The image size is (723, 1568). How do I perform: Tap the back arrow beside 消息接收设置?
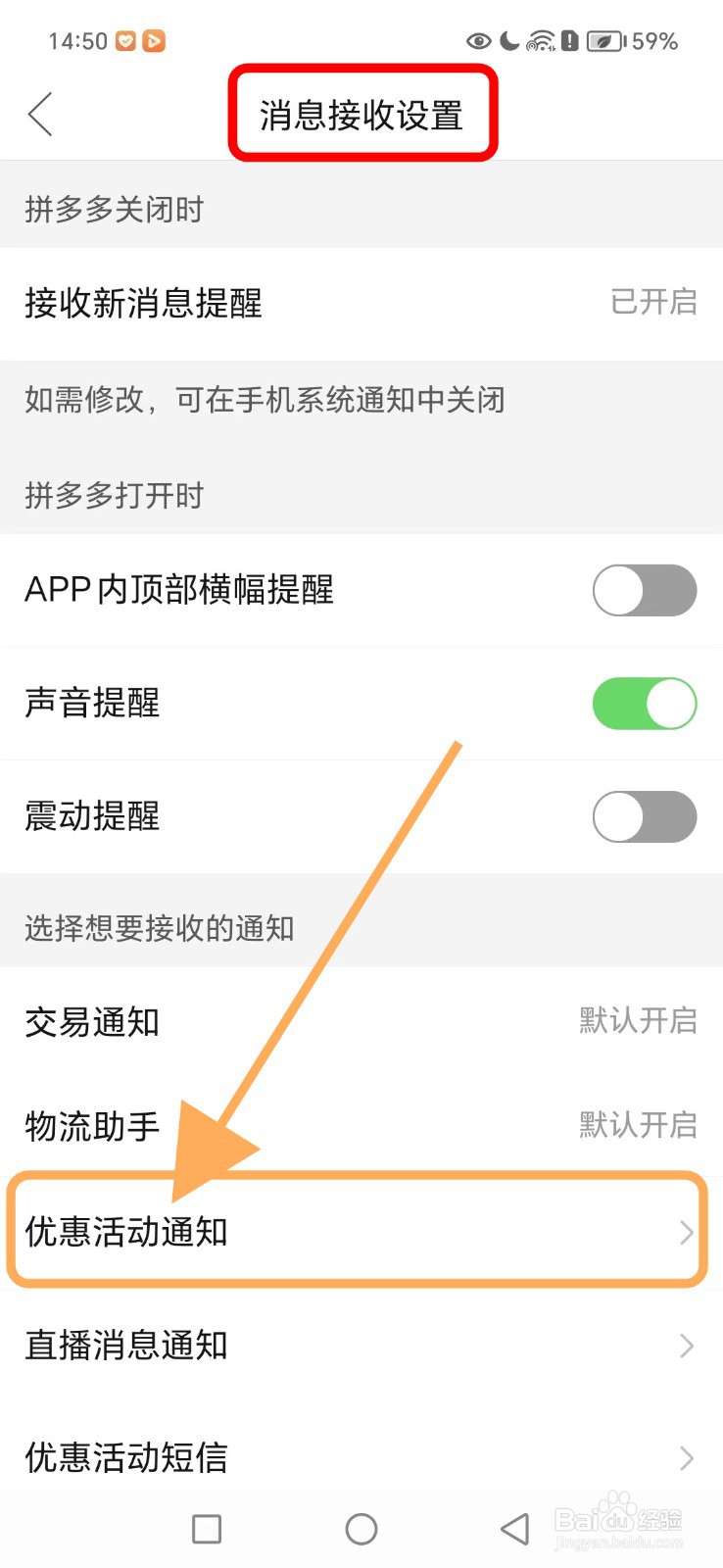point(39,114)
